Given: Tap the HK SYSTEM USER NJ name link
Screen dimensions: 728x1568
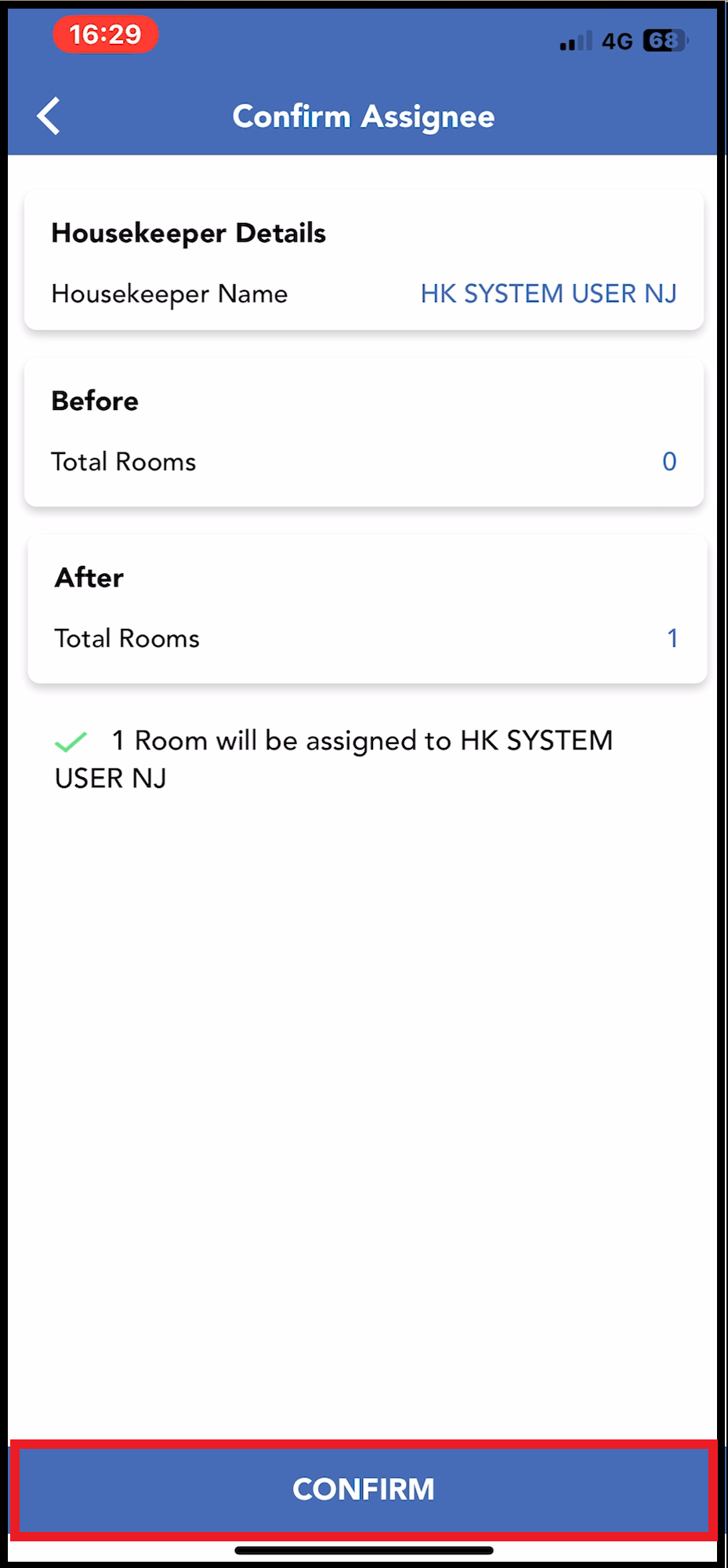Looking at the screenshot, I should (549, 294).
